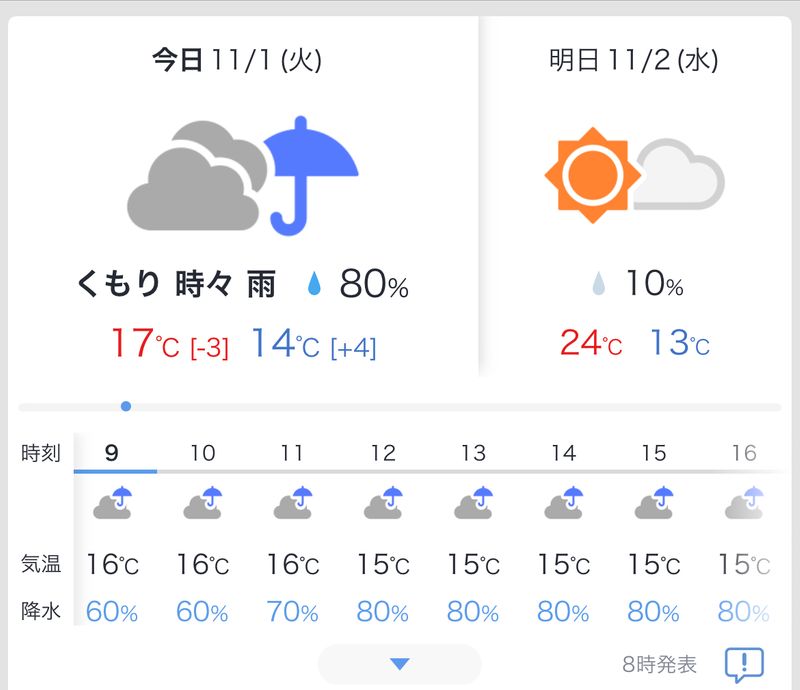The height and width of the screenshot is (690, 800).
Task: Open the feedback speech bubble icon
Action: (x=743, y=664)
